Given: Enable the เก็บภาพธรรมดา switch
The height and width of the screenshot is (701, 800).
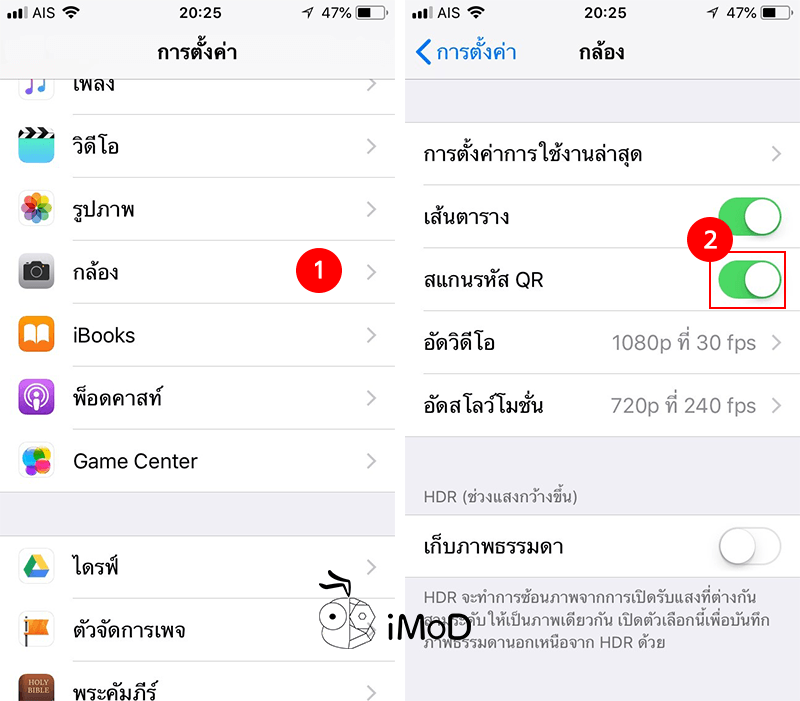Looking at the screenshot, I should pos(749,547).
